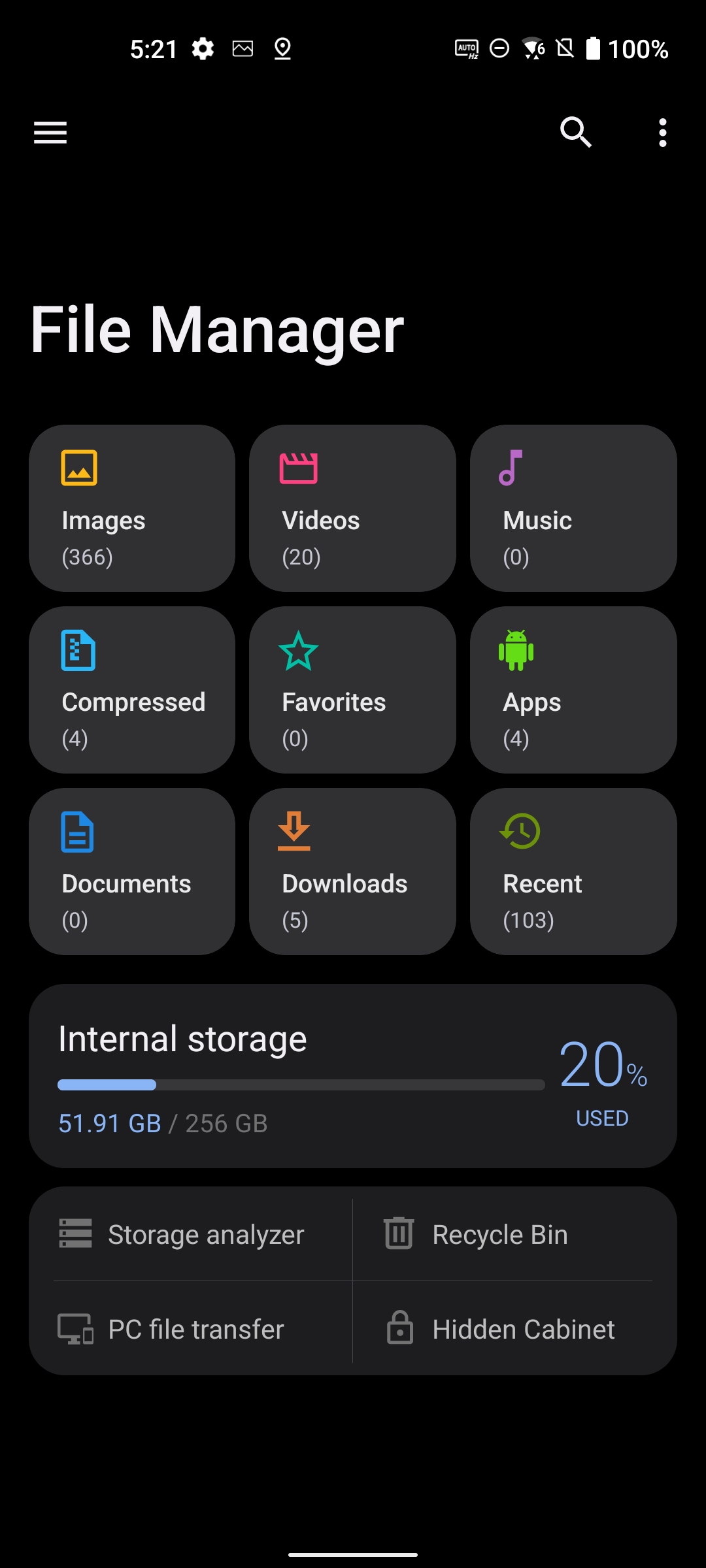Open the Documents category

(132, 872)
